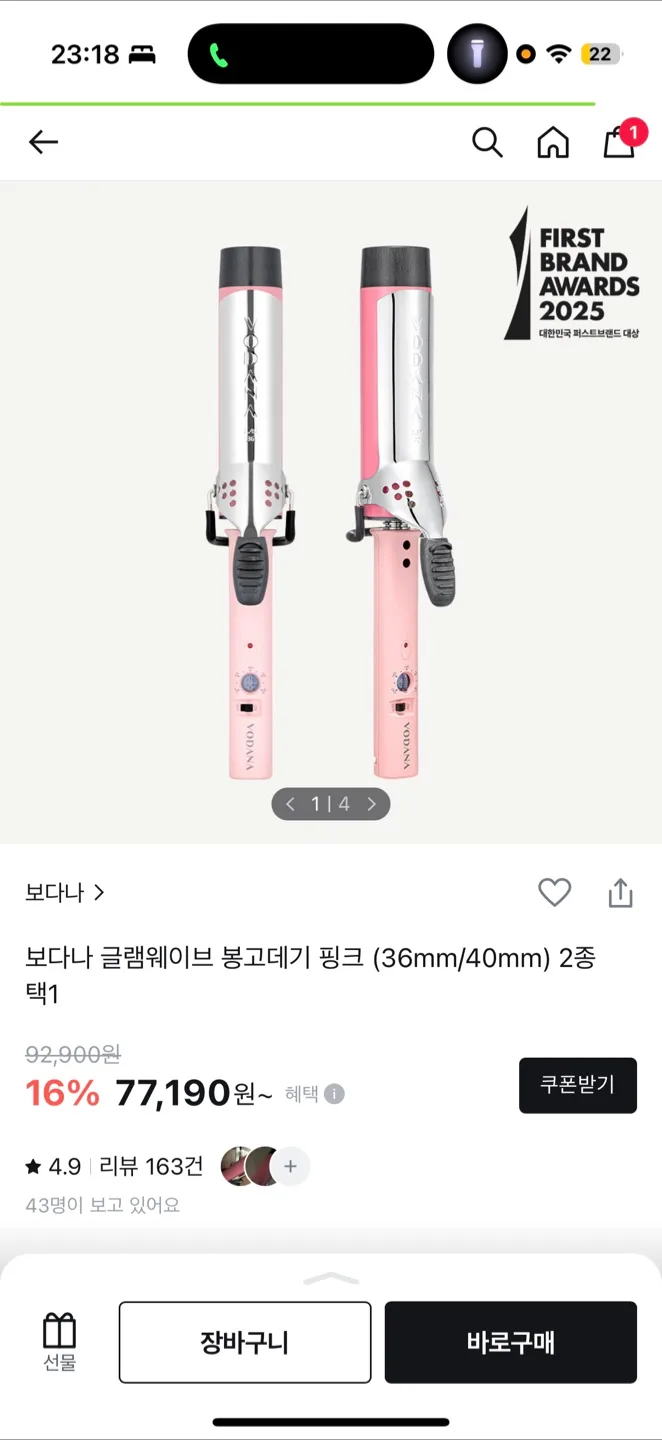View more review photos plus button
The width and height of the screenshot is (662, 1440).
(291, 1166)
